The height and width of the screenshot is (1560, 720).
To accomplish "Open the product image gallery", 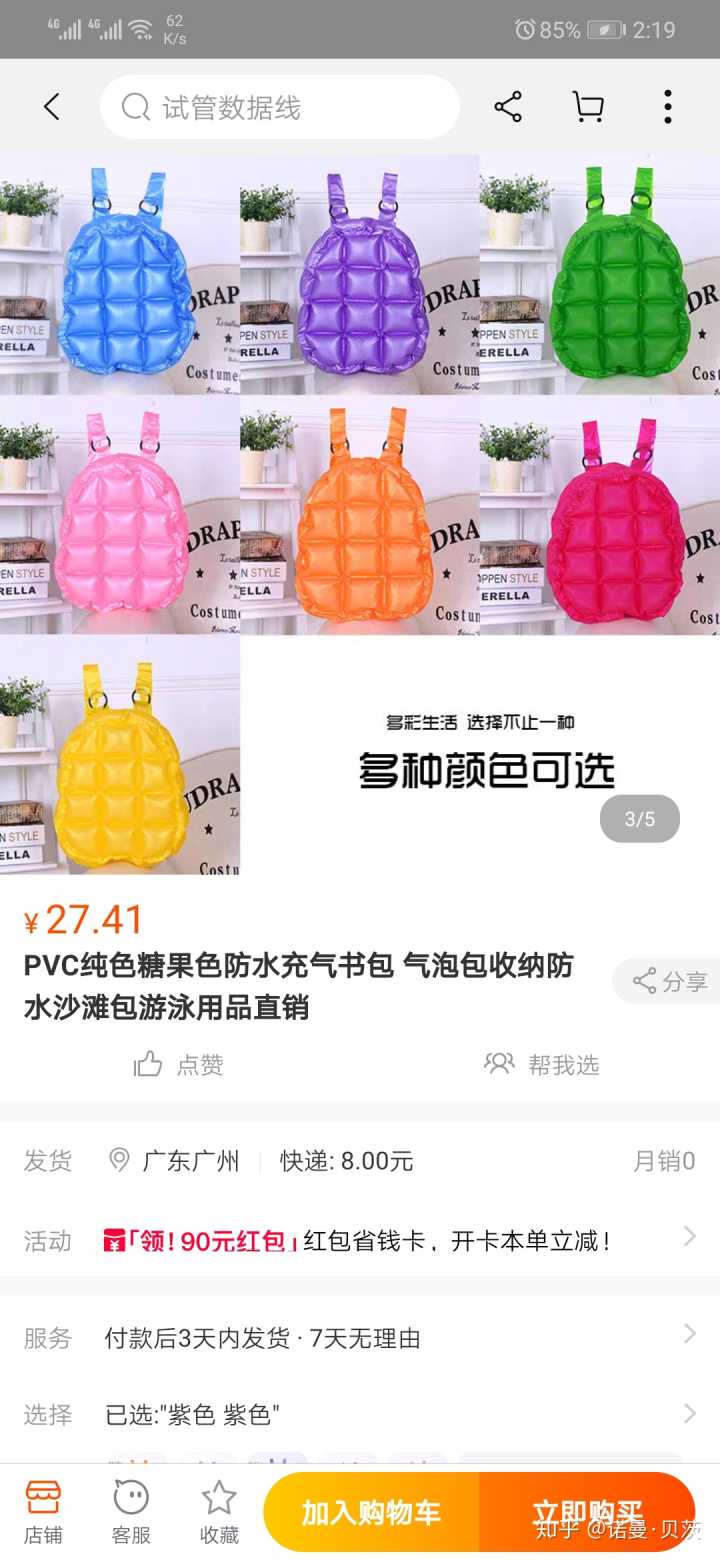I will coord(360,514).
